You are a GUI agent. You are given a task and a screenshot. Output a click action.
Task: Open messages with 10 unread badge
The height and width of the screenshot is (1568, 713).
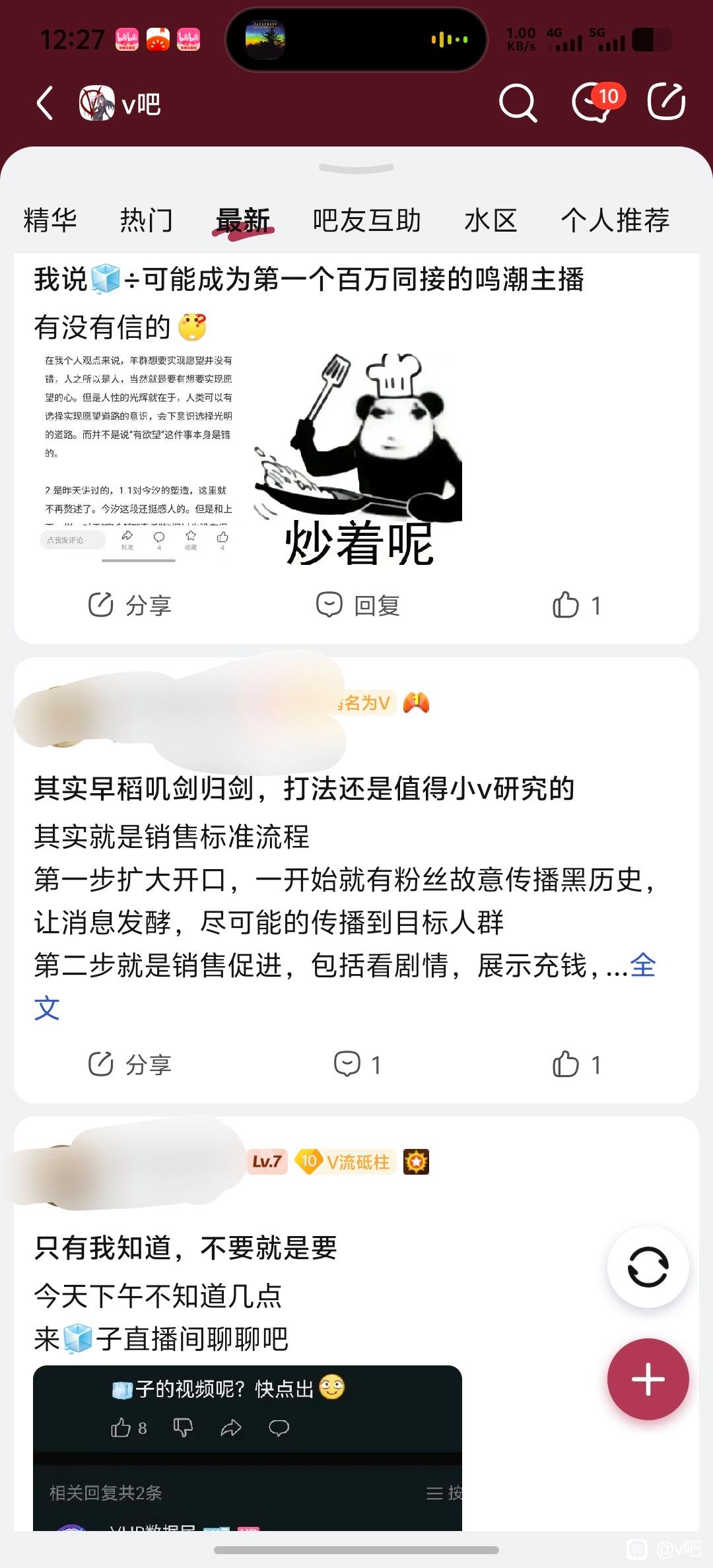[594, 103]
